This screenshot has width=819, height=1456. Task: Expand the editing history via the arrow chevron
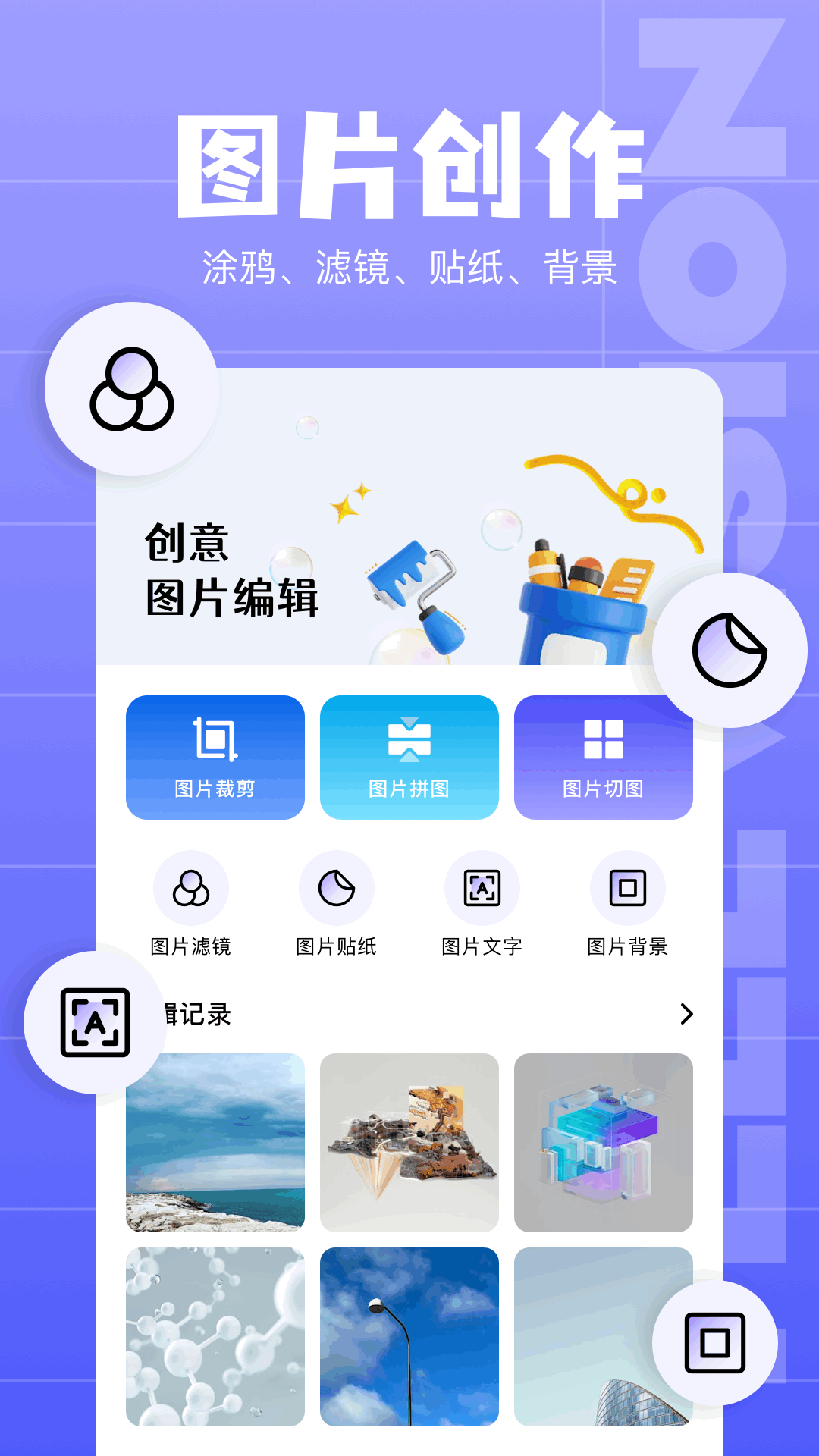coord(687,1014)
